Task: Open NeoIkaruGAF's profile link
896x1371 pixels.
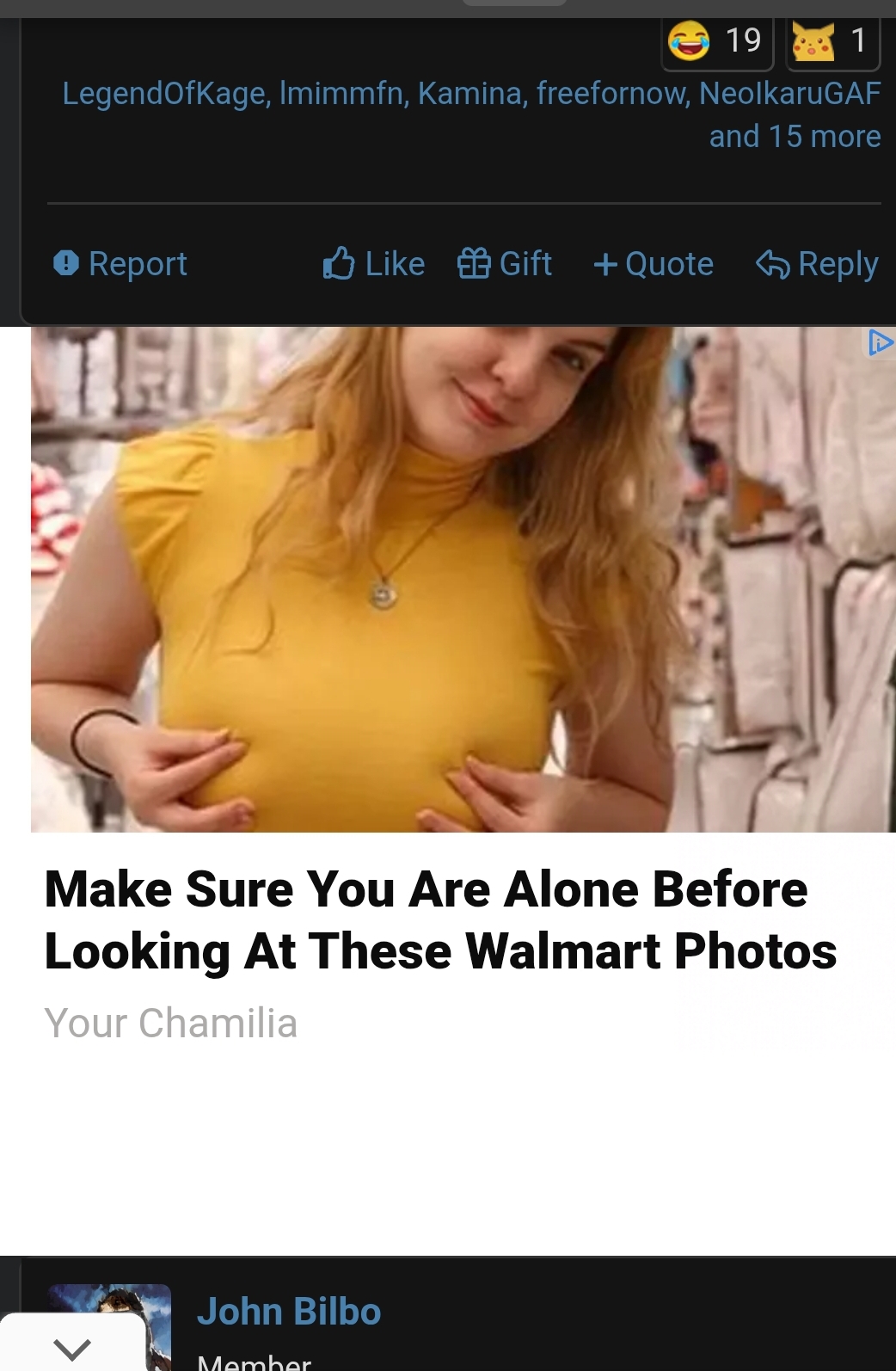Action: pyautogui.click(x=789, y=93)
